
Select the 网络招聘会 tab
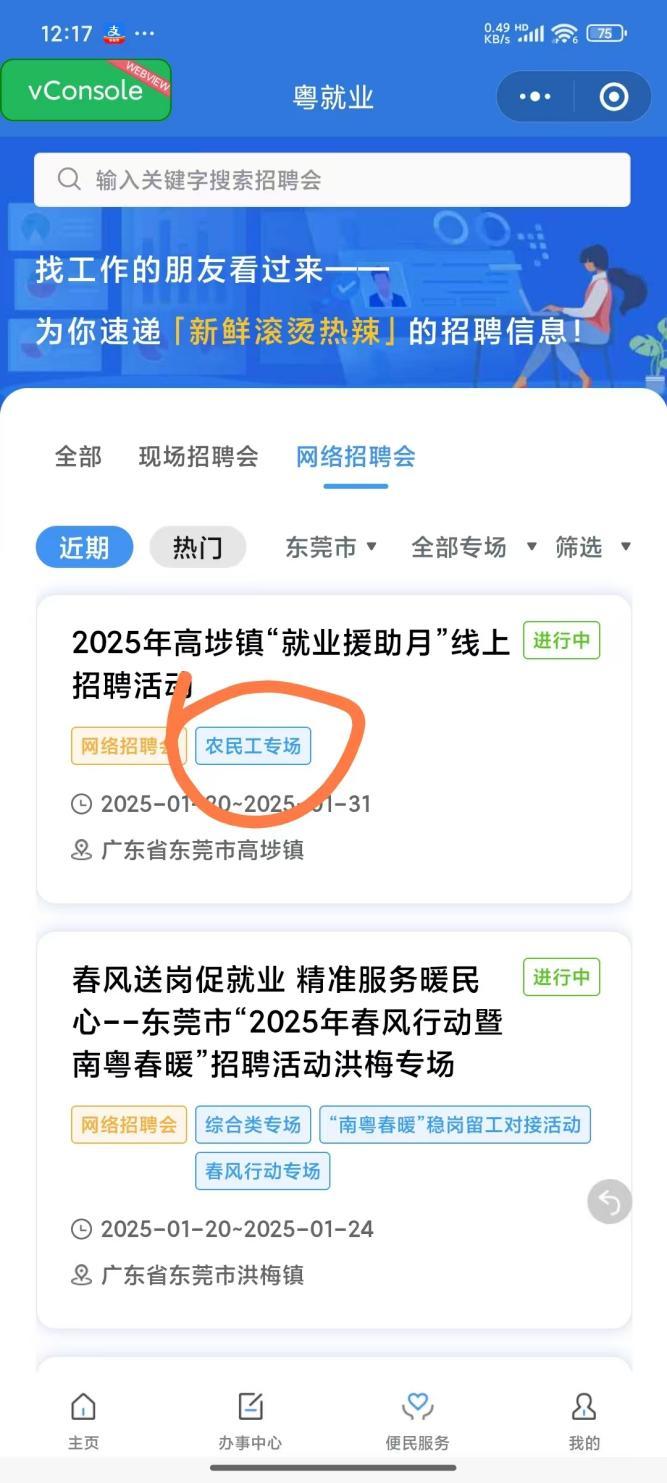coord(355,457)
